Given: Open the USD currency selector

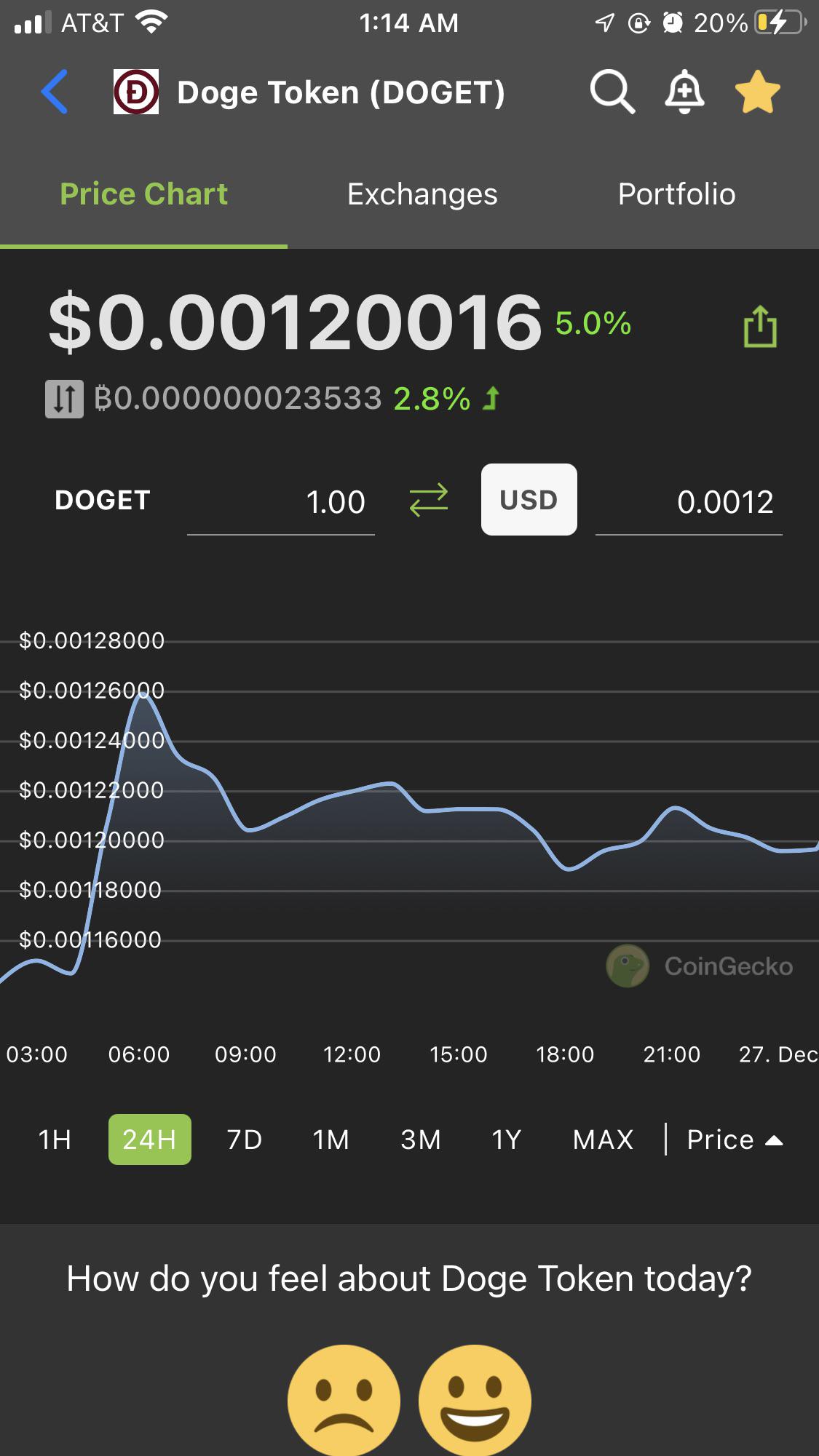Looking at the screenshot, I should [529, 500].
